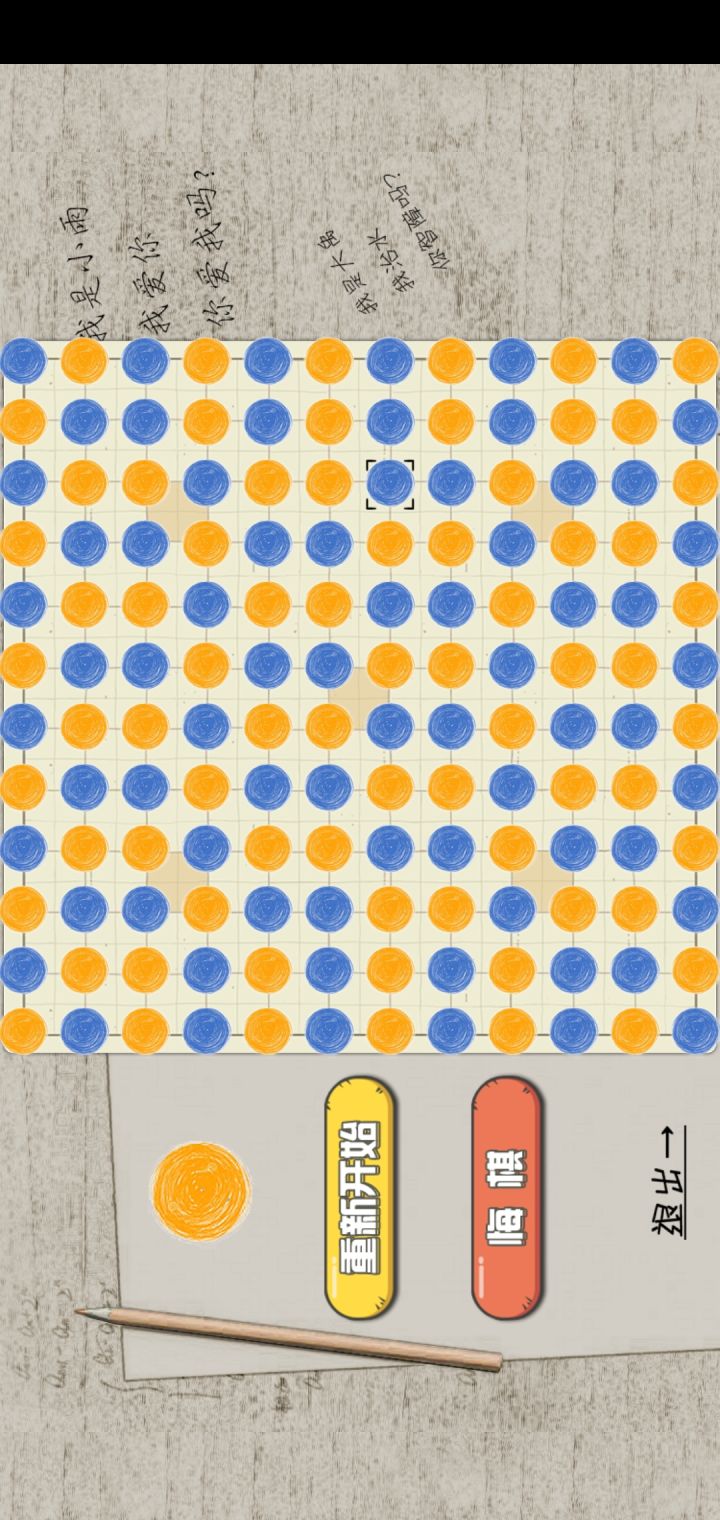Click the orange piece directly below the selection cursor
Image resolution: width=720 pixels, height=1520 pixels.
(392, 541)
